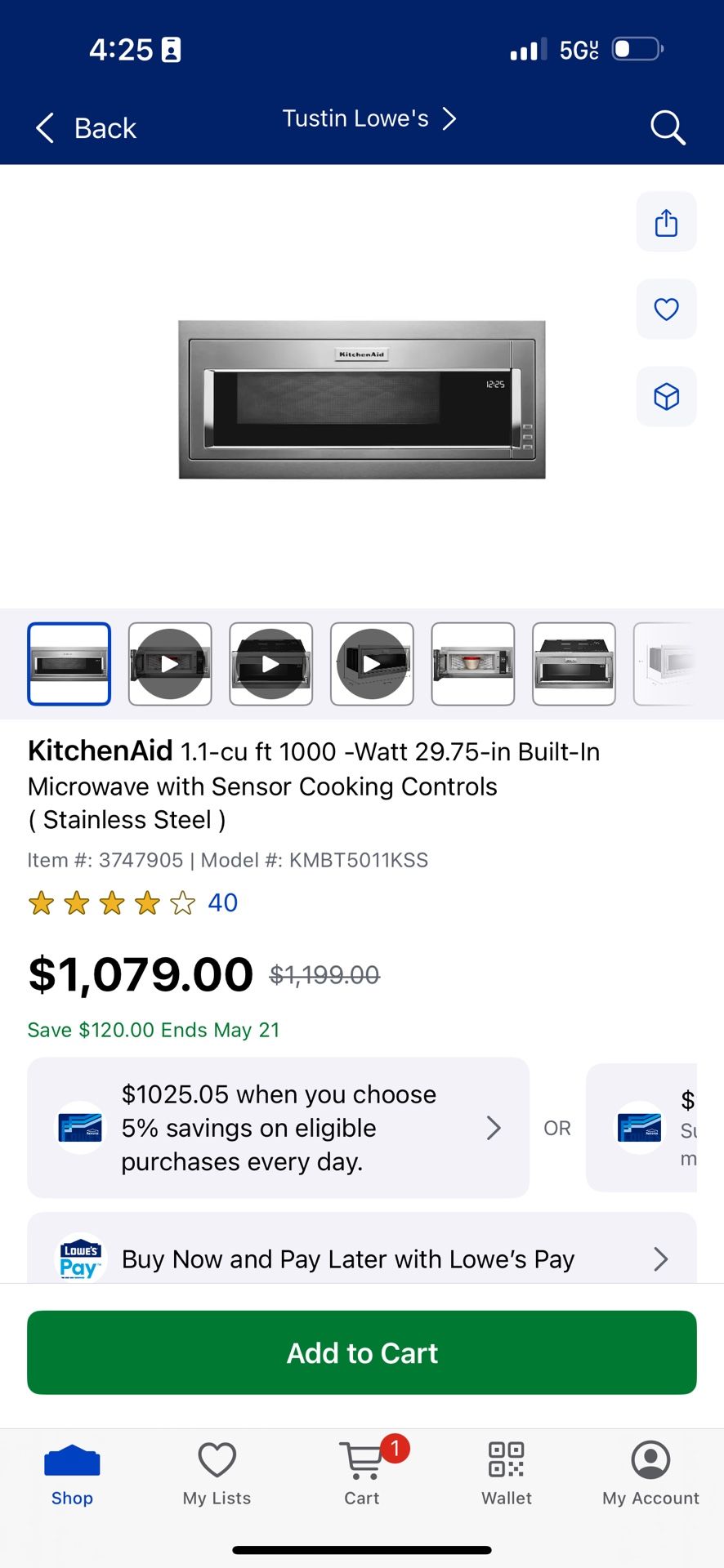The height and width of the screenshot is (1568, 724).
Task: Open the 3D cube view
Action: 666,397
